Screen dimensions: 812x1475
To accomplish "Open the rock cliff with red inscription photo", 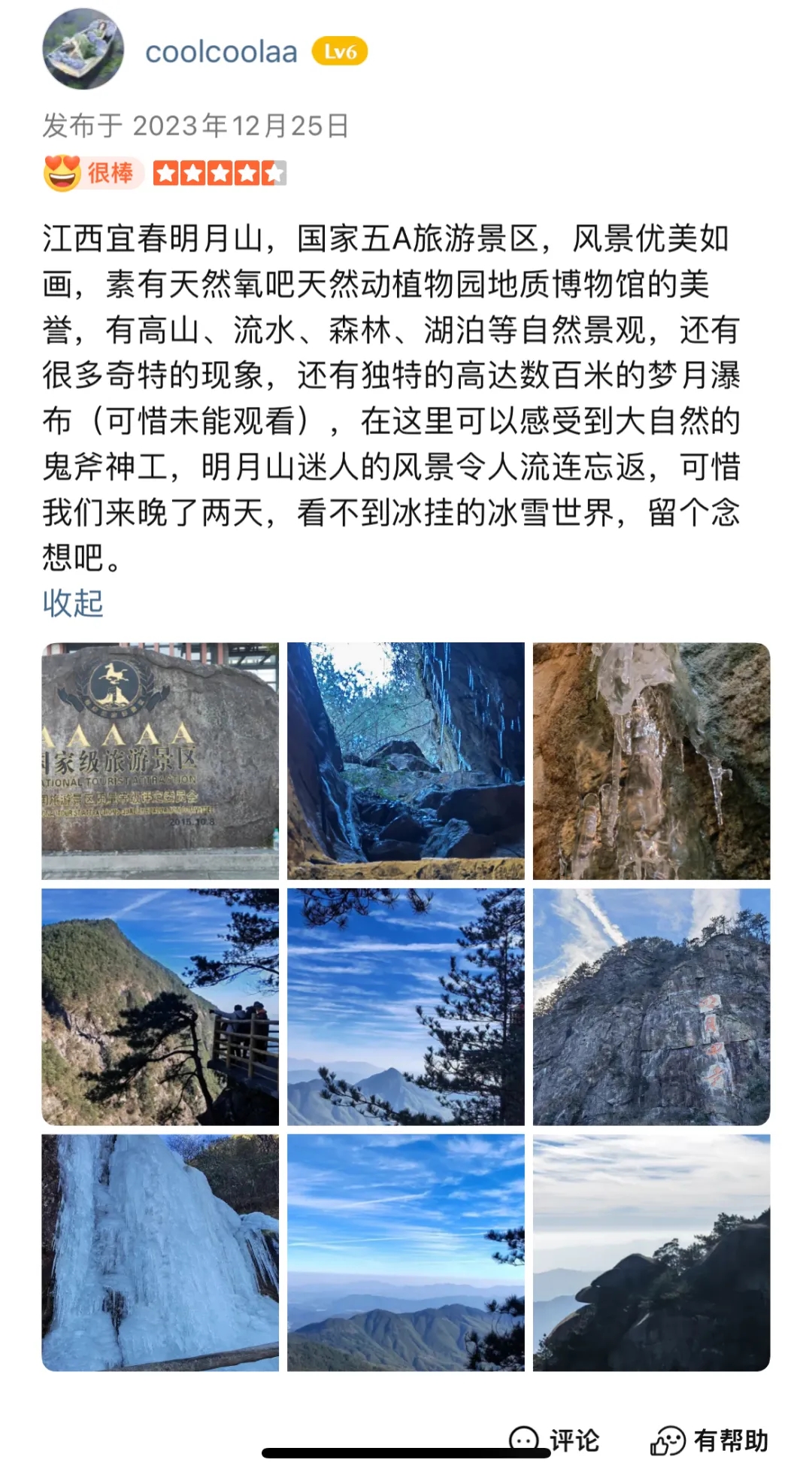I will 651,1006.
